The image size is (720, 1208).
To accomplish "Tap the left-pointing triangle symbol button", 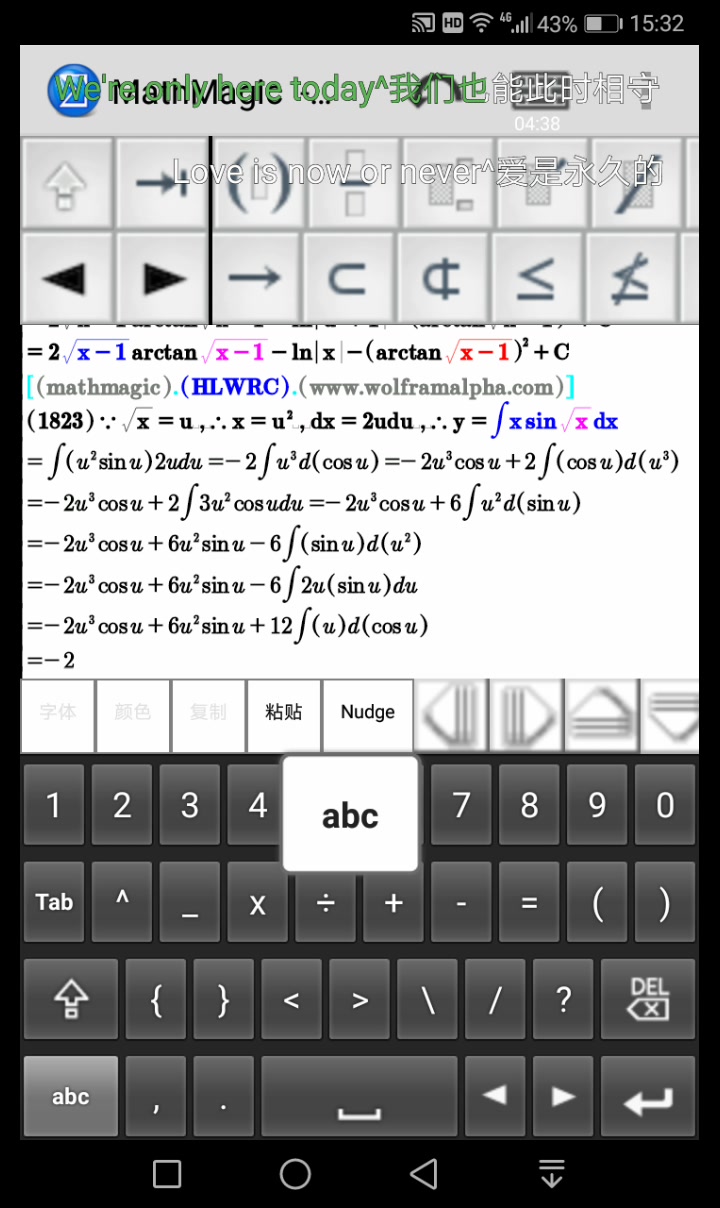I will (x=66, y=278).
